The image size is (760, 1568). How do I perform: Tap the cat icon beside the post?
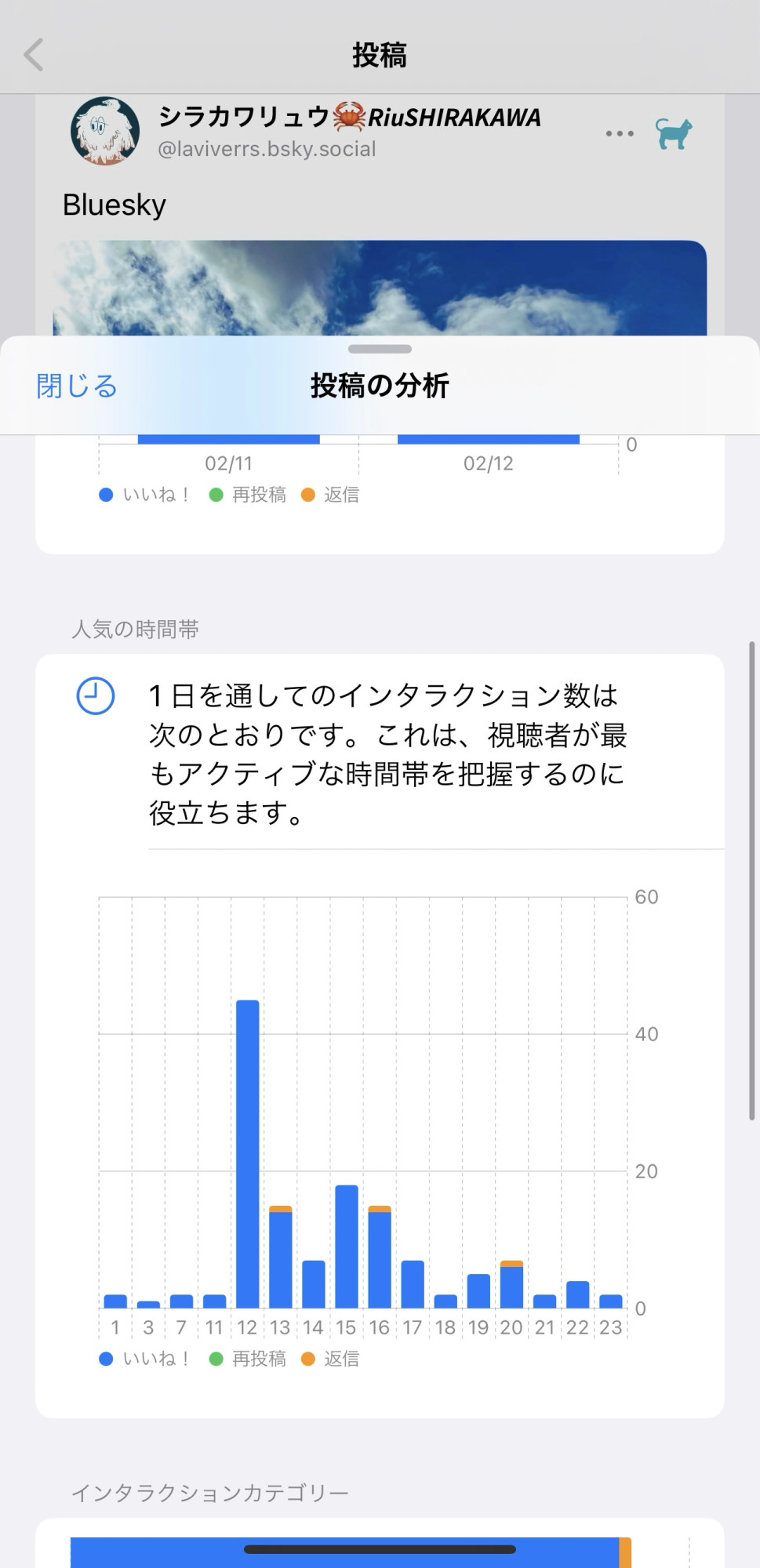(675, 133)
